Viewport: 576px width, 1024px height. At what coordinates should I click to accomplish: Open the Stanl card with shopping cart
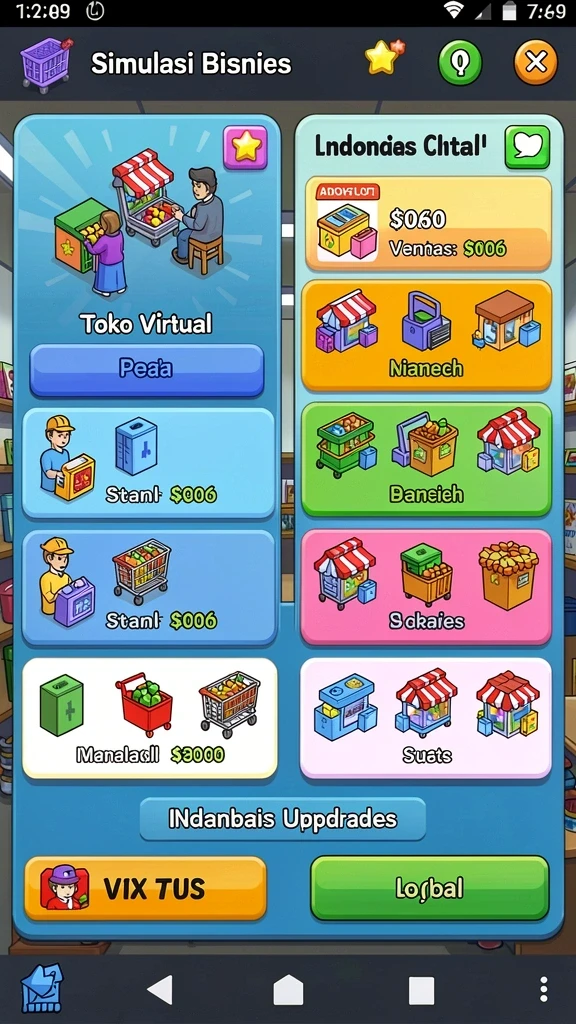pos(148,587)
